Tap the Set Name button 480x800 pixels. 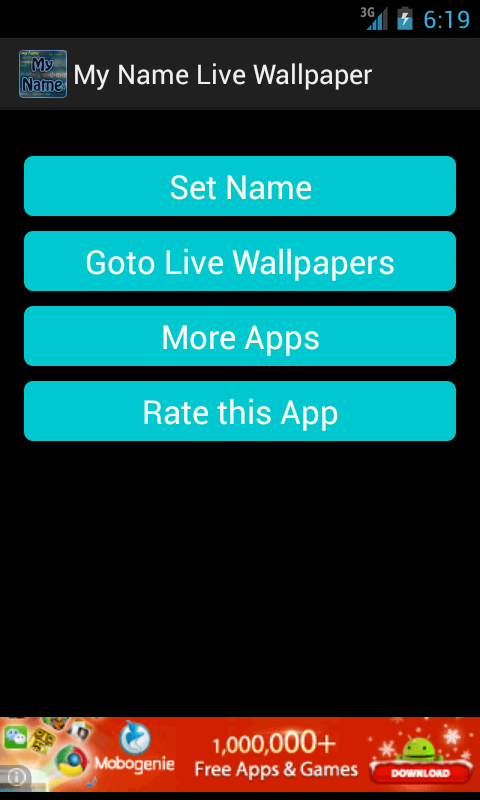click(240, 186)
